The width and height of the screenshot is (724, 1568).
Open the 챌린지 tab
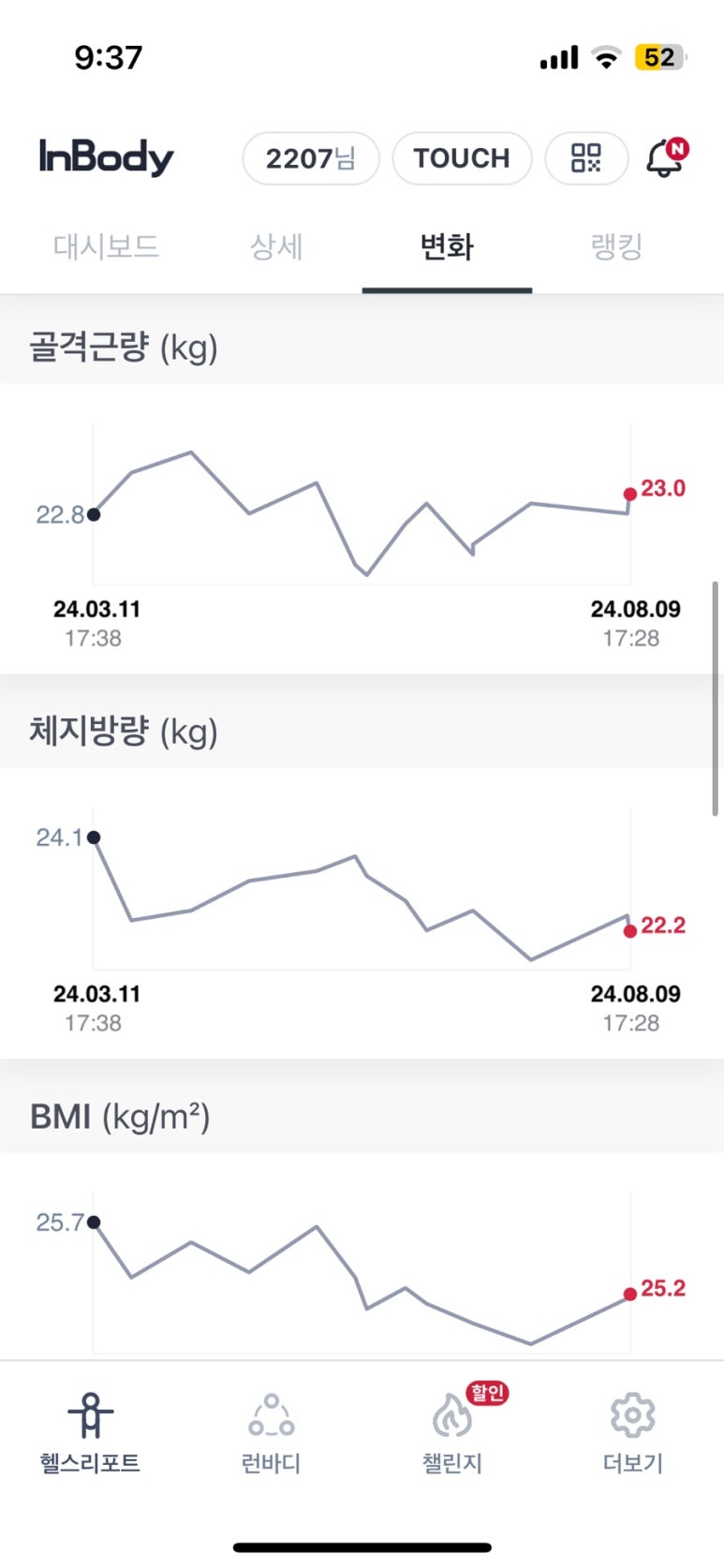point(452,1433)
